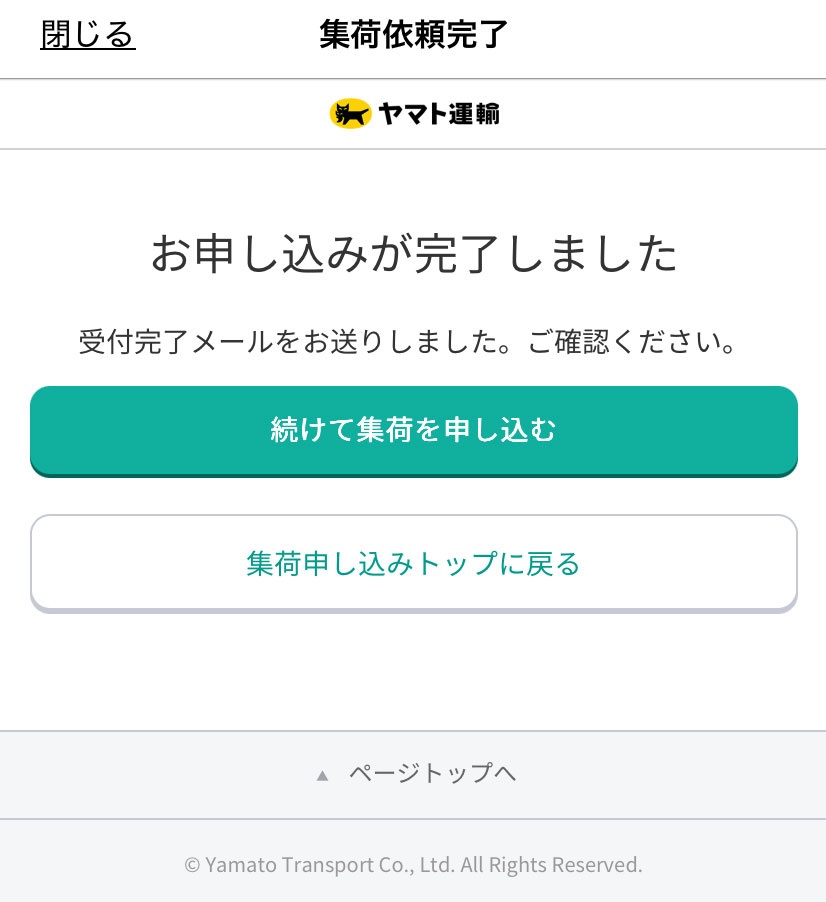Click the top navigation bar area
Image resolution: width=826 pixels, height=902 pixels.
[x=413, y=38]
